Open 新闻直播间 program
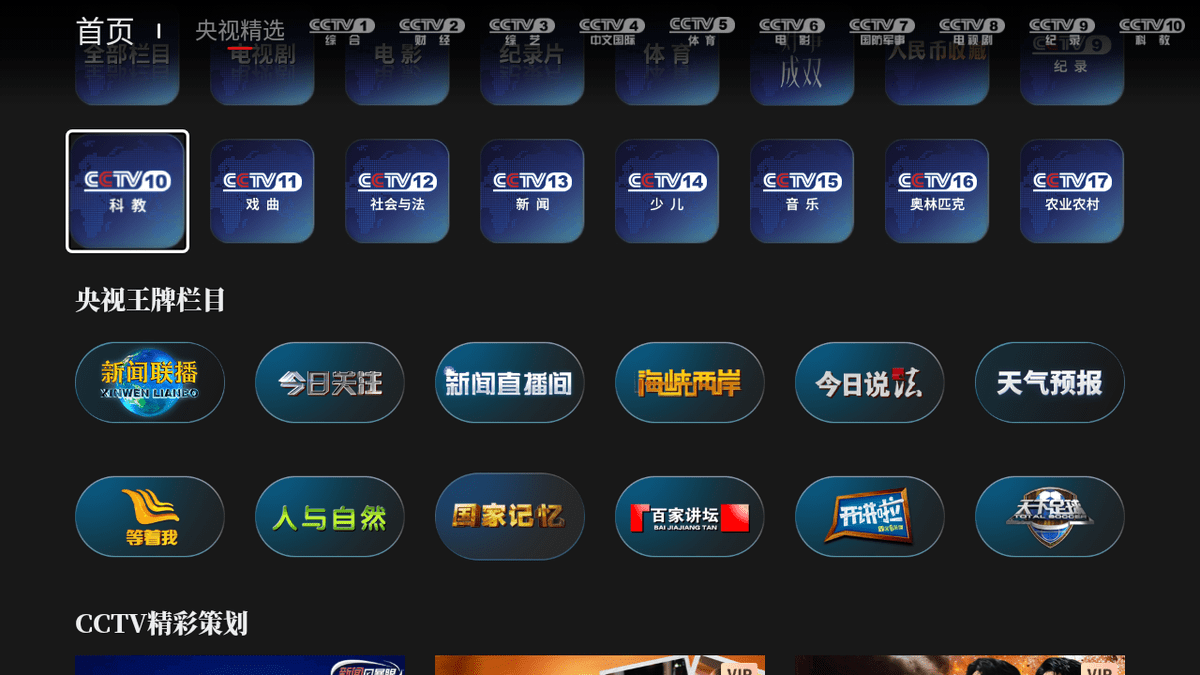 point(510,382)
